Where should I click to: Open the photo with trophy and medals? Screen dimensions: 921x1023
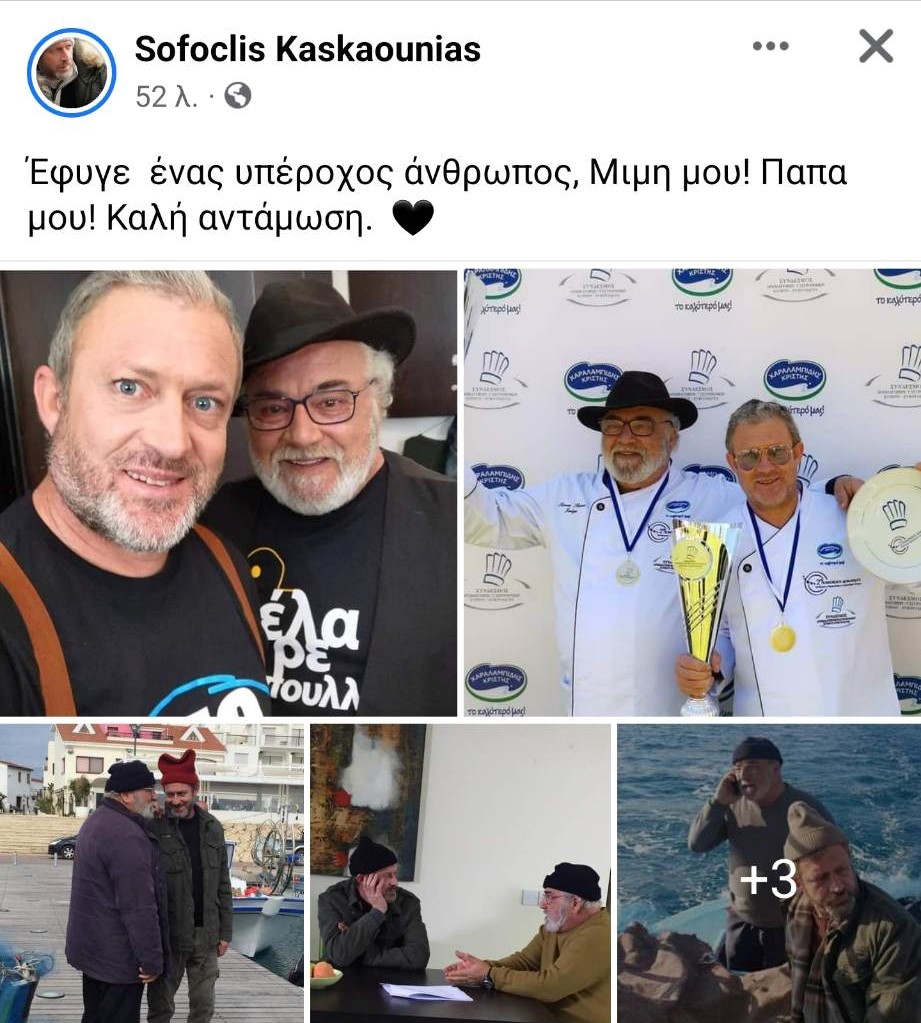click(692, 492)
